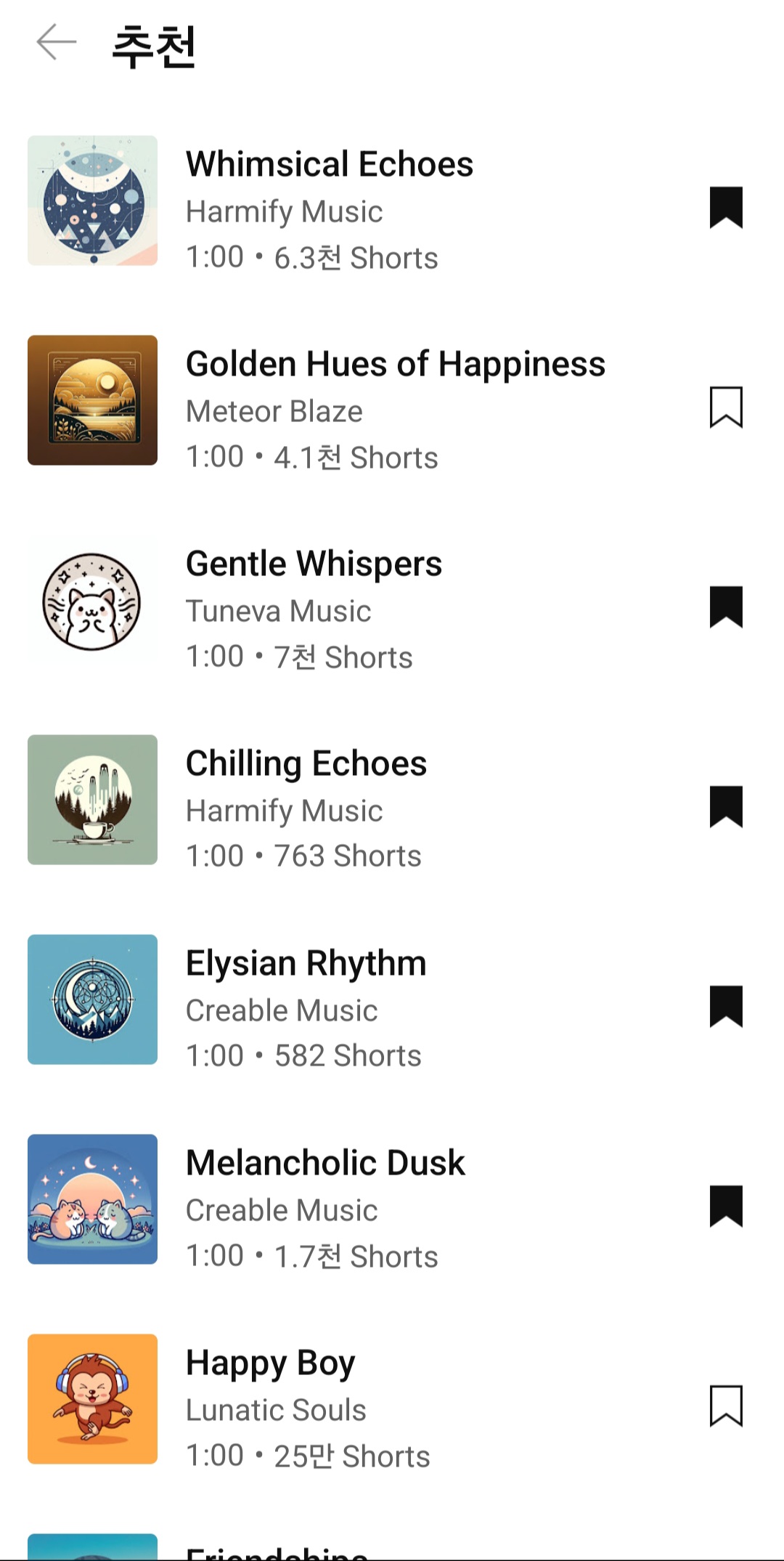
Task: Bookmark Golden Hues of Happiness
Action: click(x=725, y=408)
